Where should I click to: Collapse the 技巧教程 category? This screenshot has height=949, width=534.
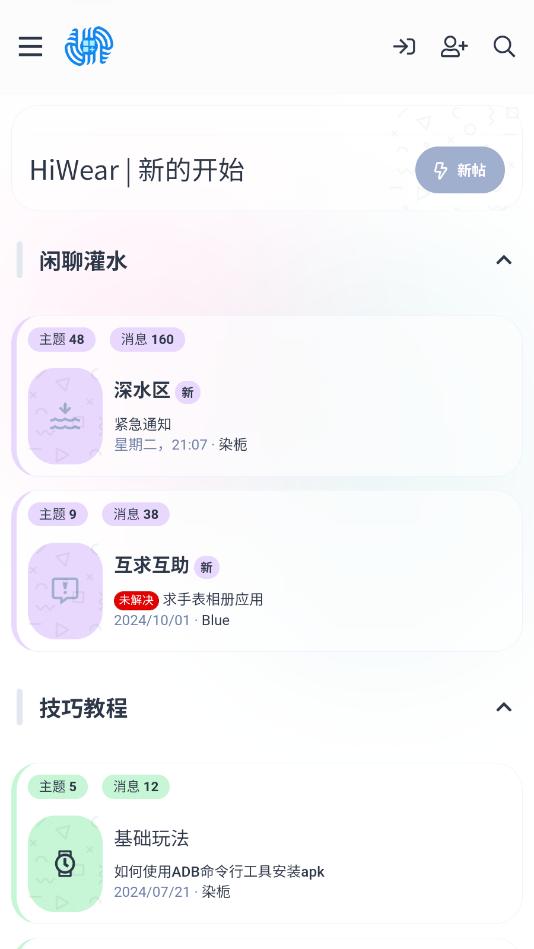[504, 707]
